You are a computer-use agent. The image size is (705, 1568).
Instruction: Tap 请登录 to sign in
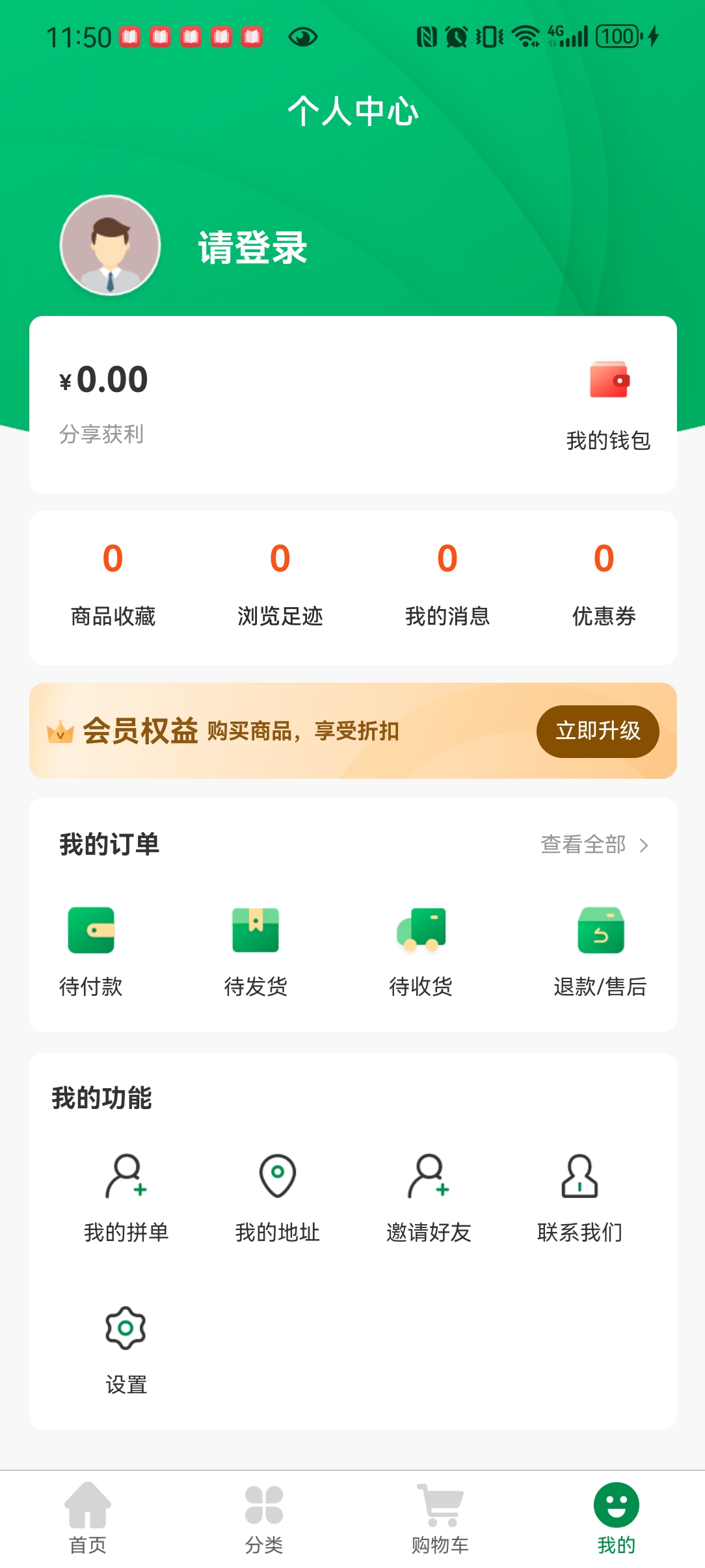(x=252, y=248)
